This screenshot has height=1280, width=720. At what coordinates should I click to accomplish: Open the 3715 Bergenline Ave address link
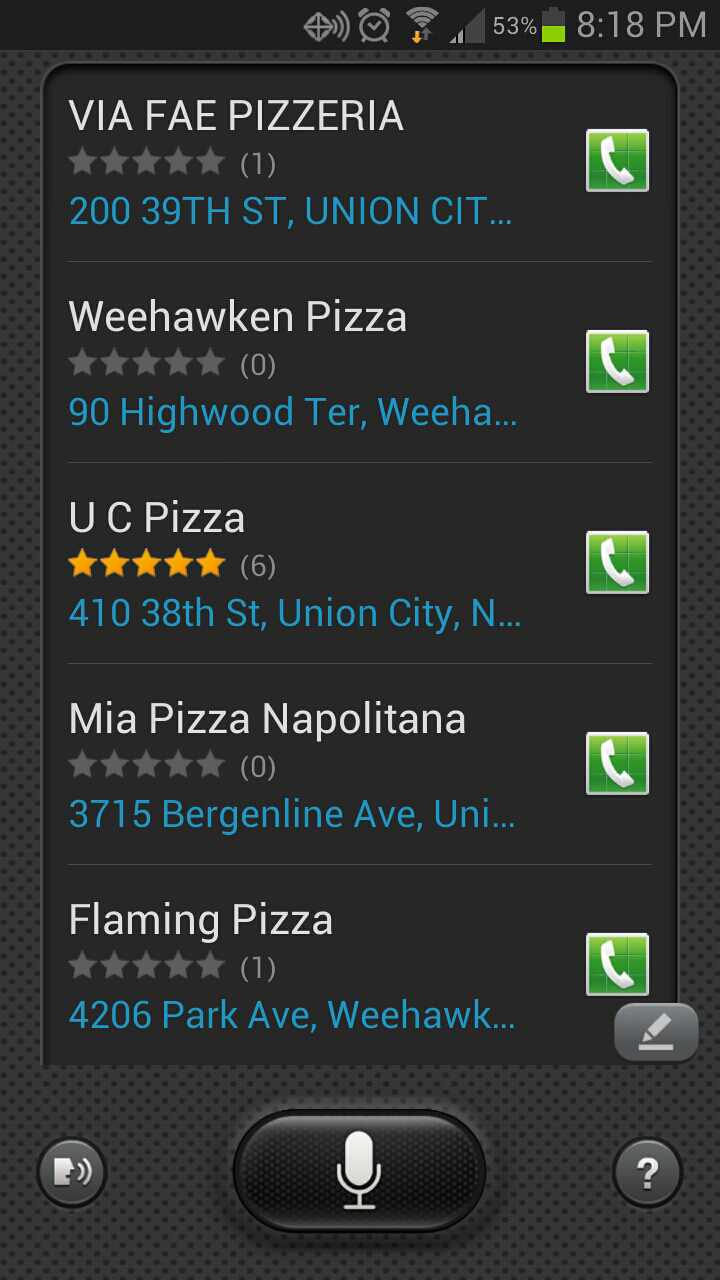tap(292, 815)
